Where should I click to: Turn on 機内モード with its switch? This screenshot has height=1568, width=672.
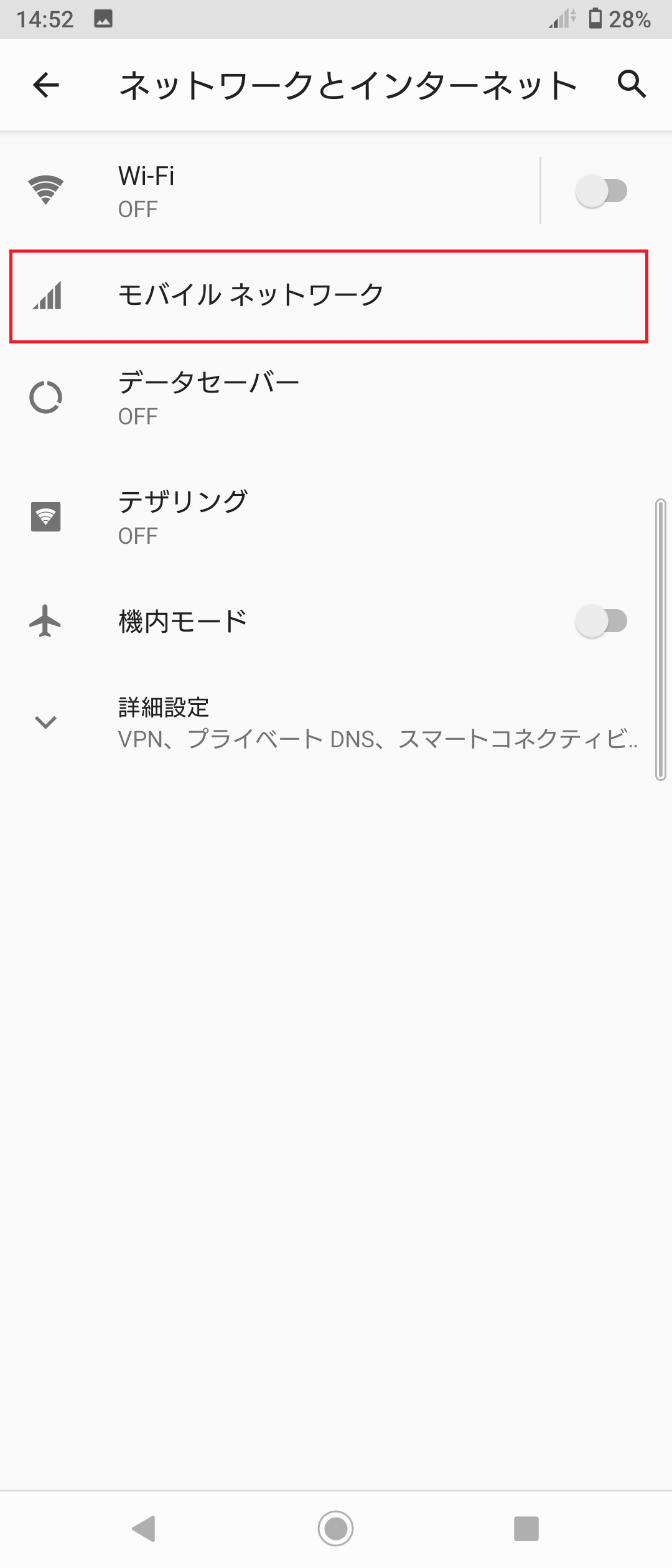pyautogui.click(x=602, y=620)
